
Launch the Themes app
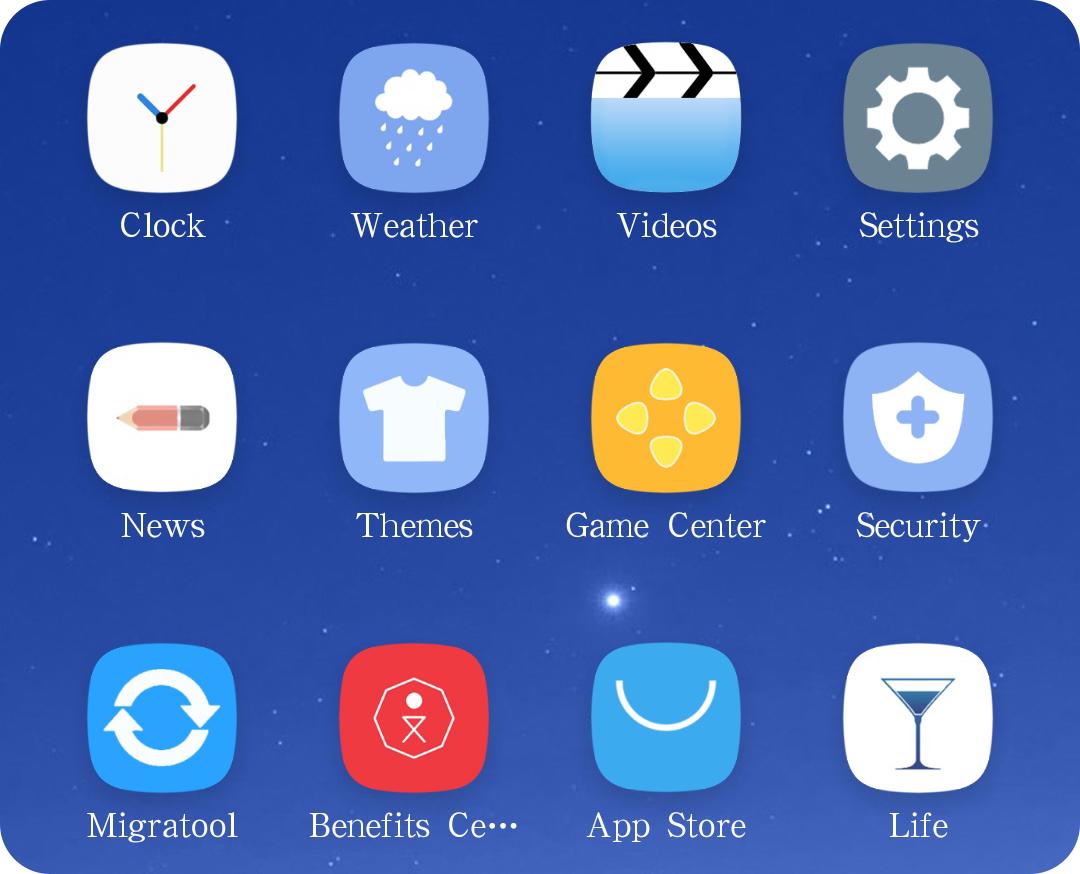(x=414, y=418)
